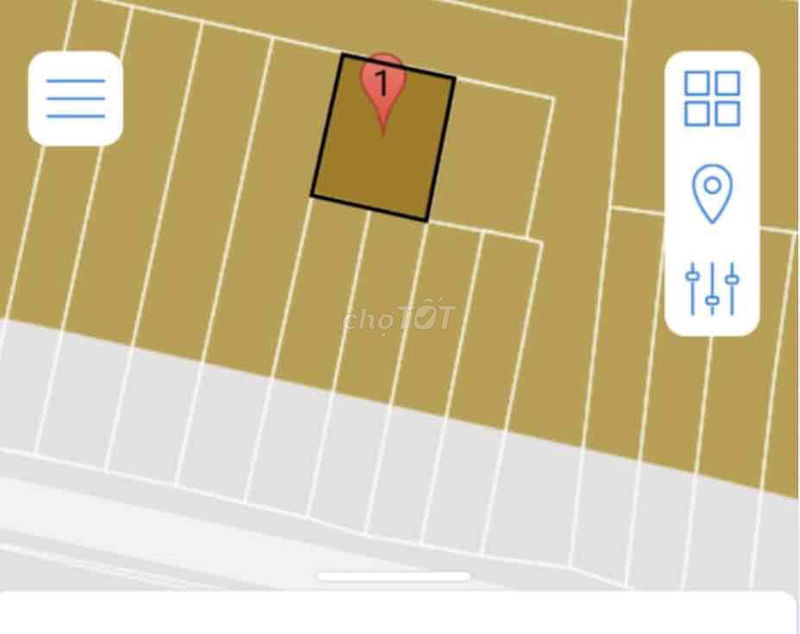Open the filter sliders settings
The width and height of the screenshot is (800, 634).
pyautogui.click(x=712, y=288)
